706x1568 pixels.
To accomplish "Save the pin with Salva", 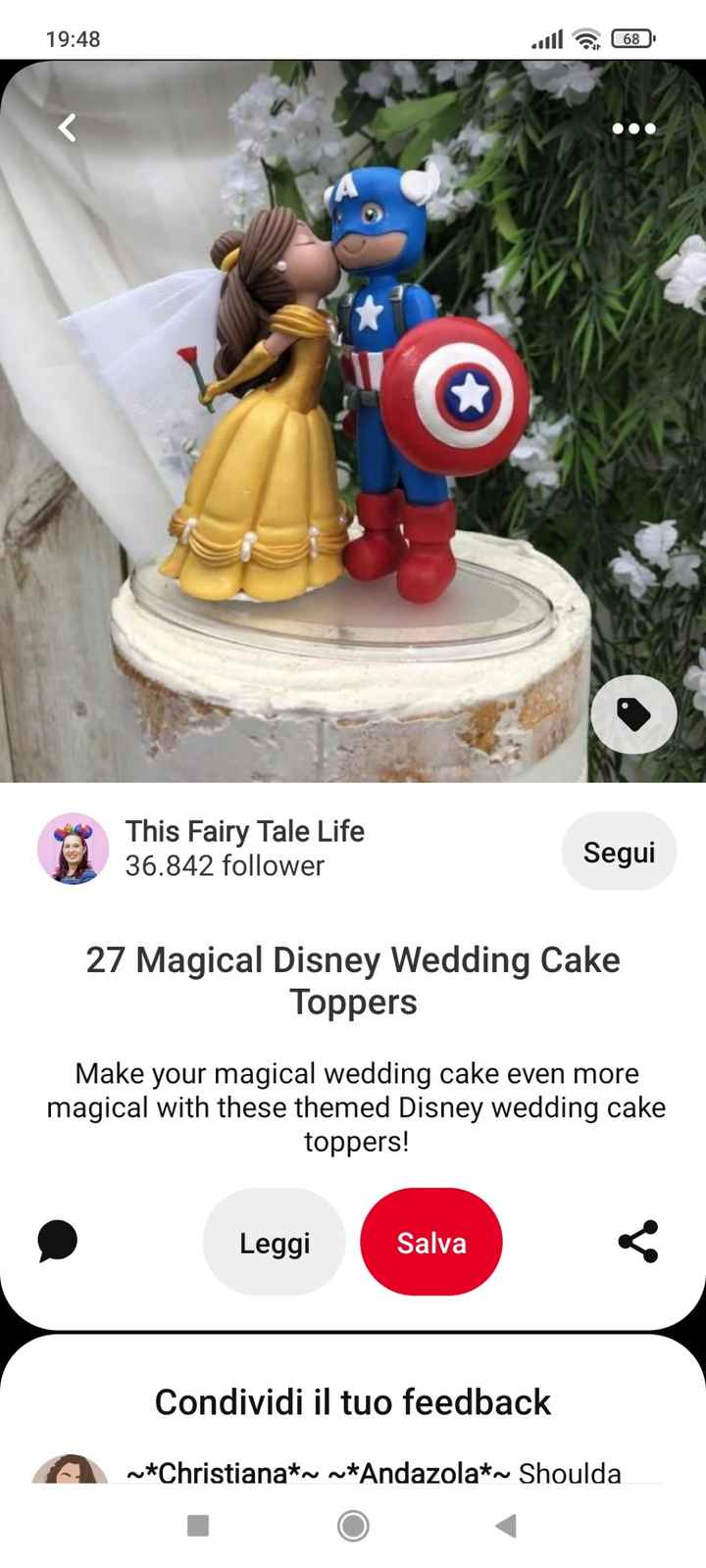I will click(431, 1242).
